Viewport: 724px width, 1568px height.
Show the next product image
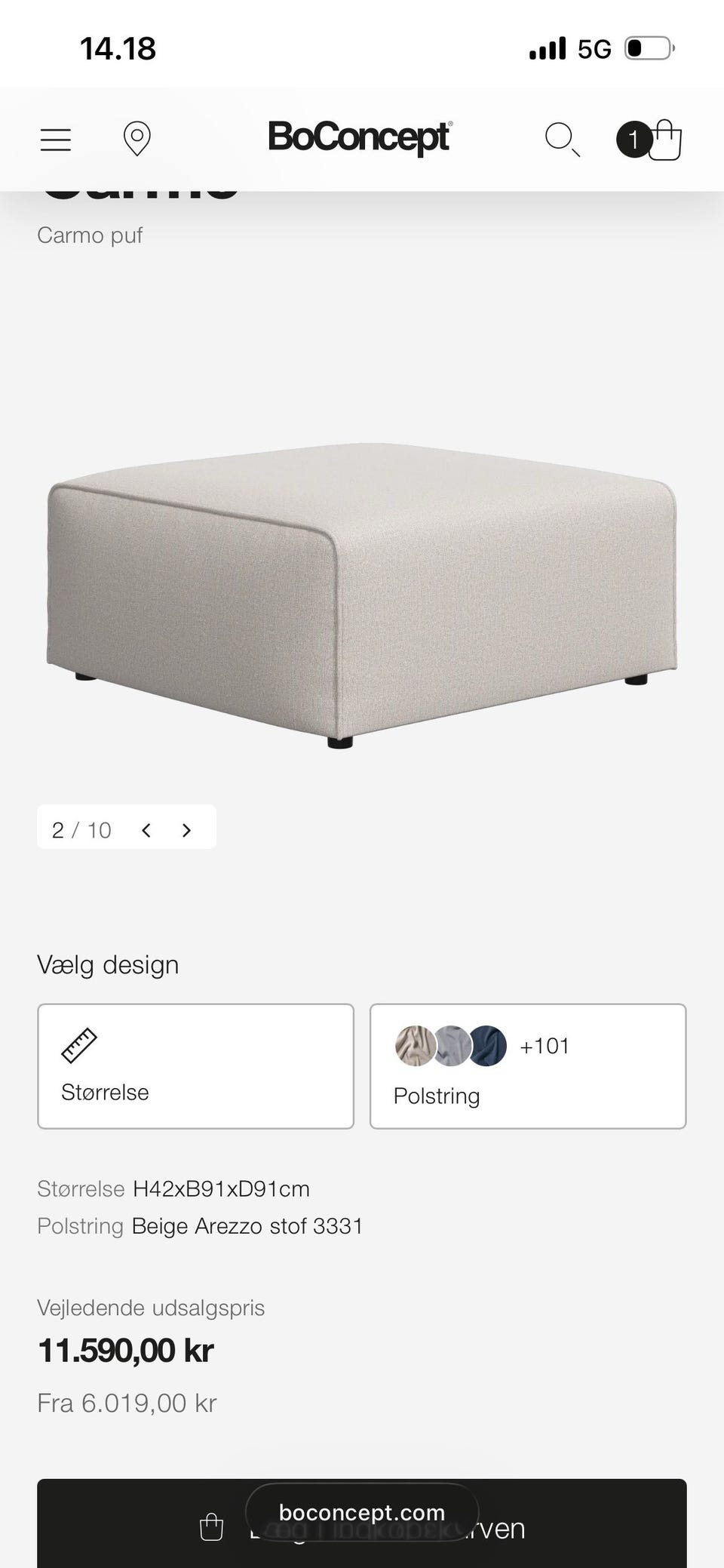(x=186, y=830)
